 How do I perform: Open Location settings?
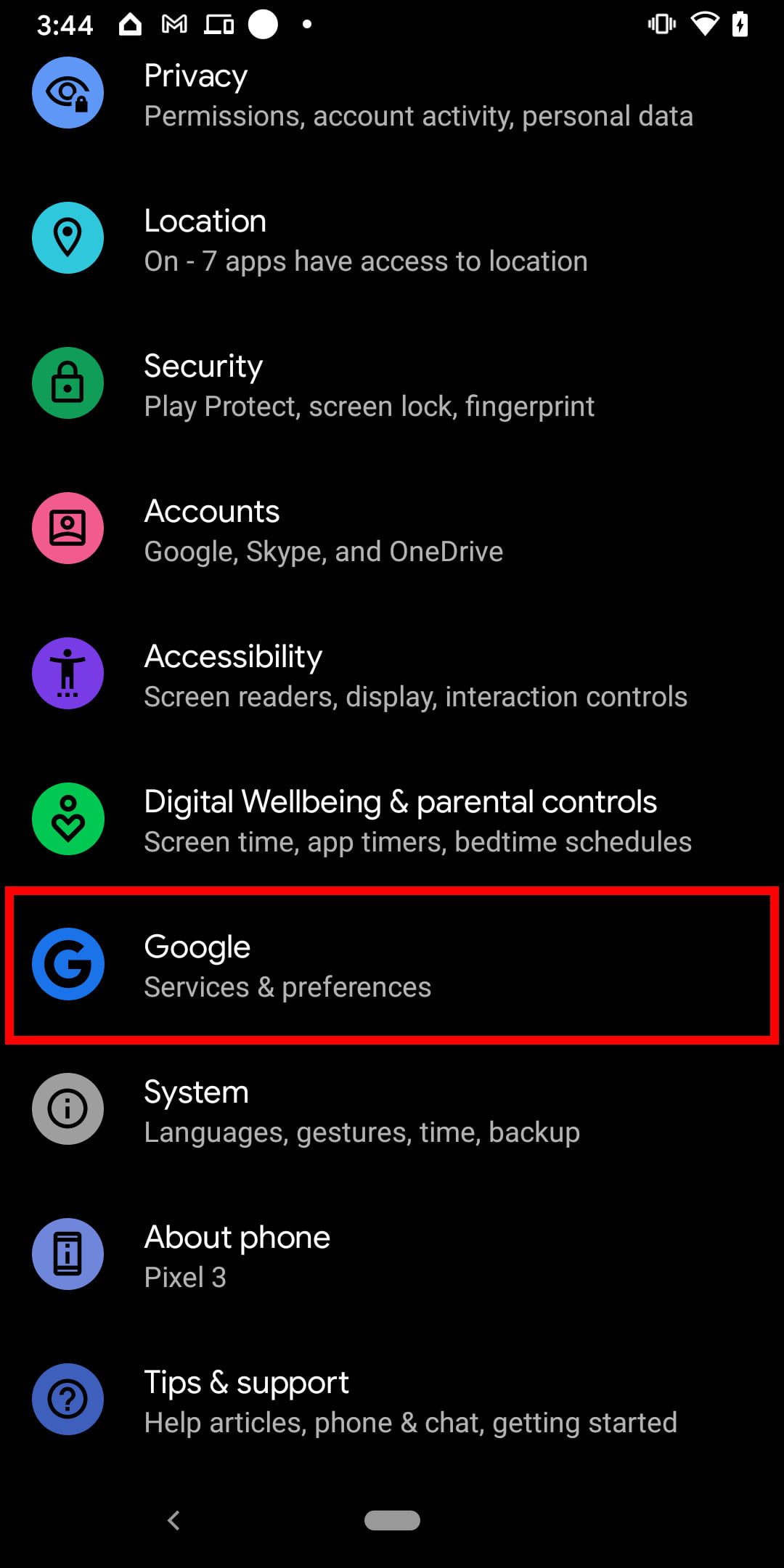pyautogui.click(x=392, y=240)
